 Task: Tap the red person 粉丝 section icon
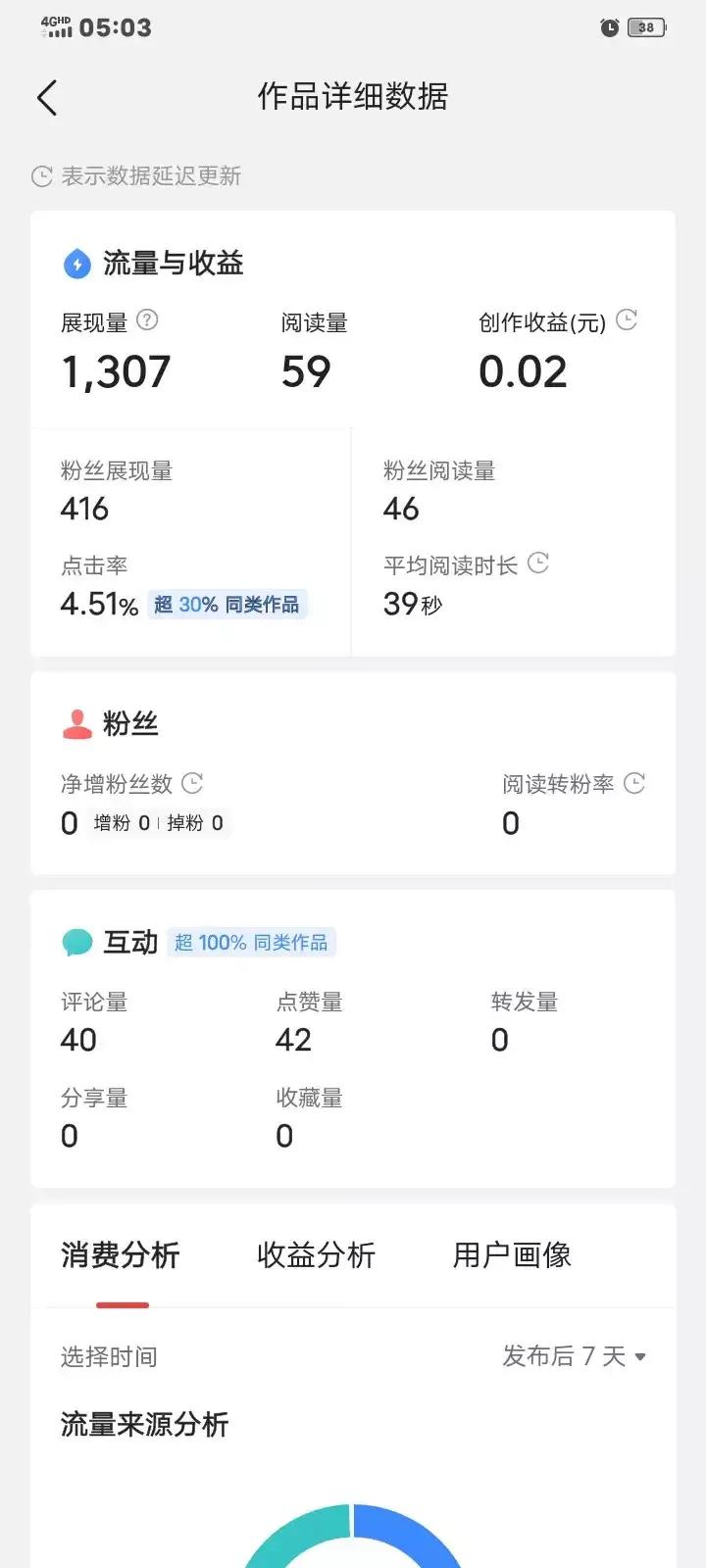[x=76, y=724]
